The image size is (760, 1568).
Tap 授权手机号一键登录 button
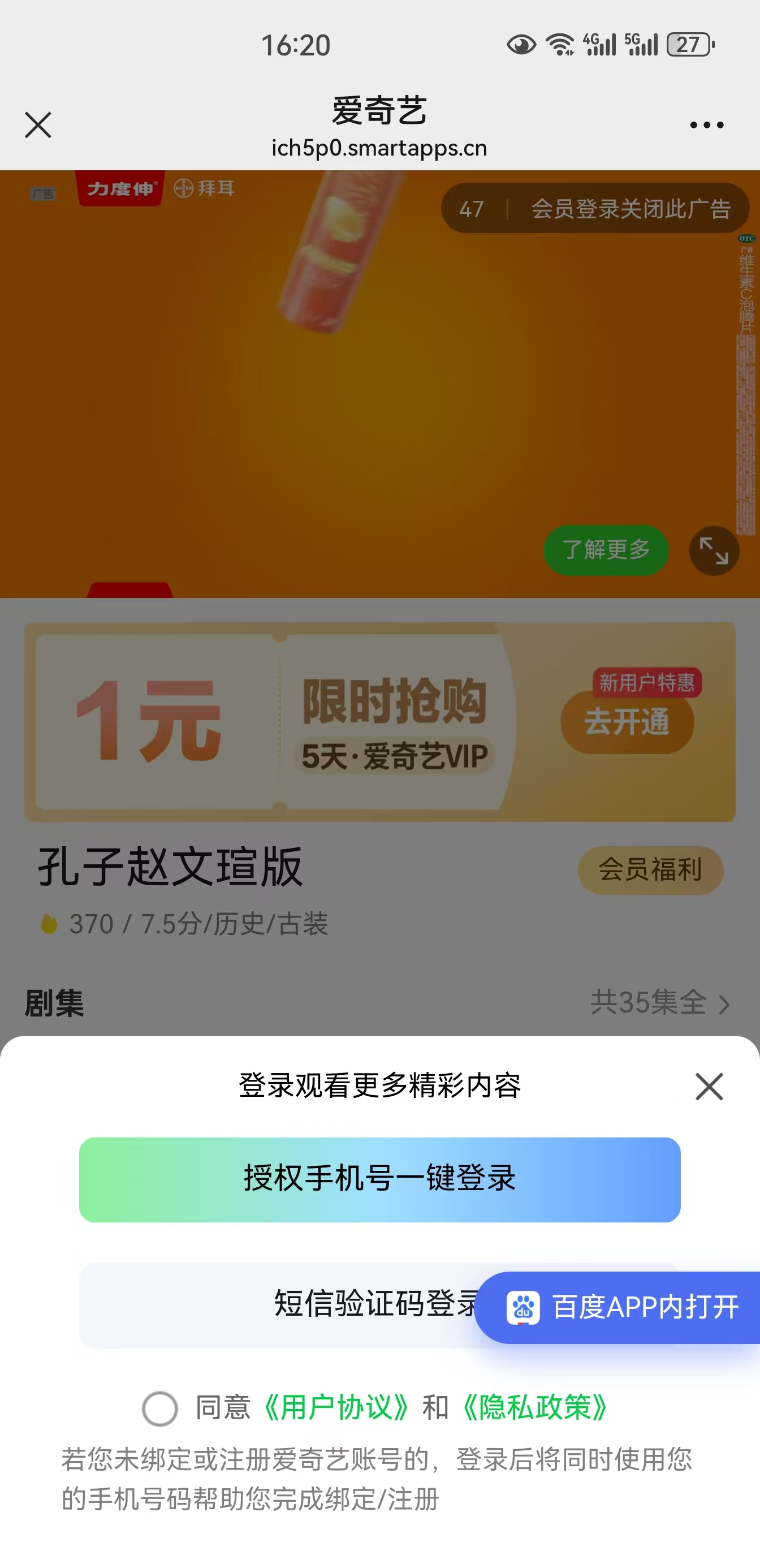(x=379, y=1179)
